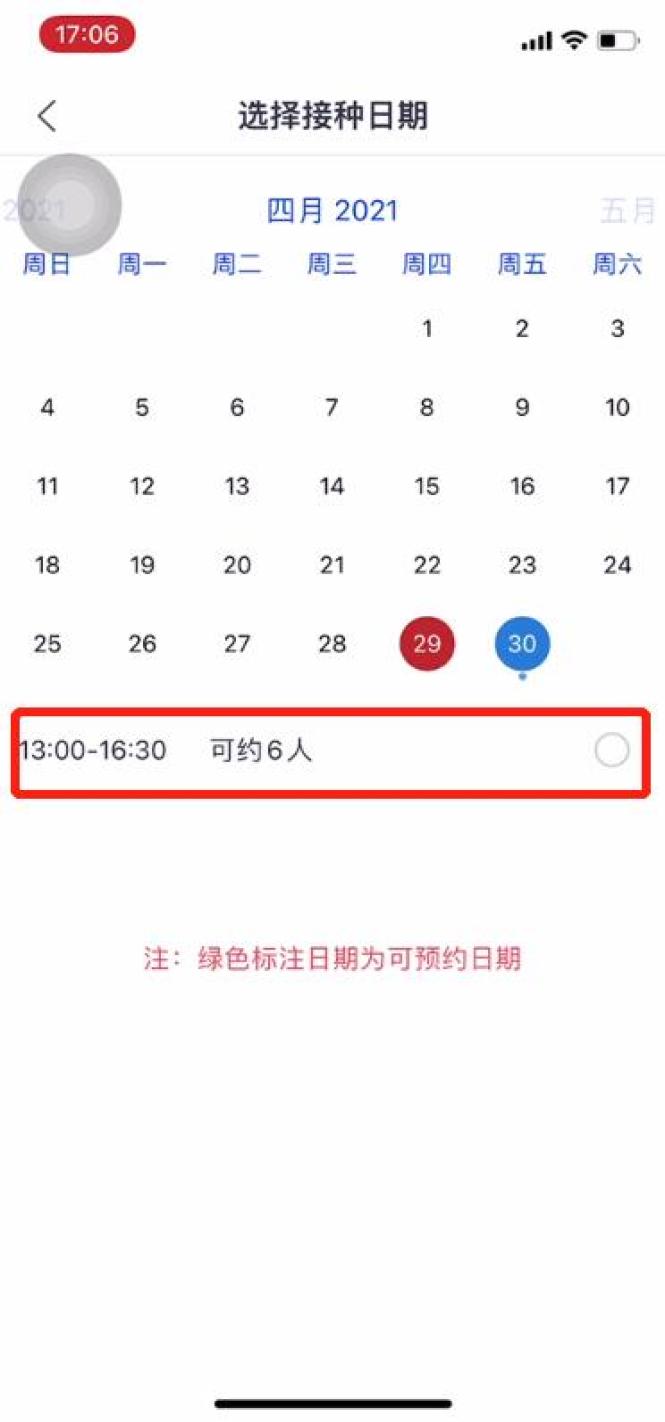This screenshot has height=1422, width=665.
Task: Choose April 25 on the calendar
Action: (47, 643)
